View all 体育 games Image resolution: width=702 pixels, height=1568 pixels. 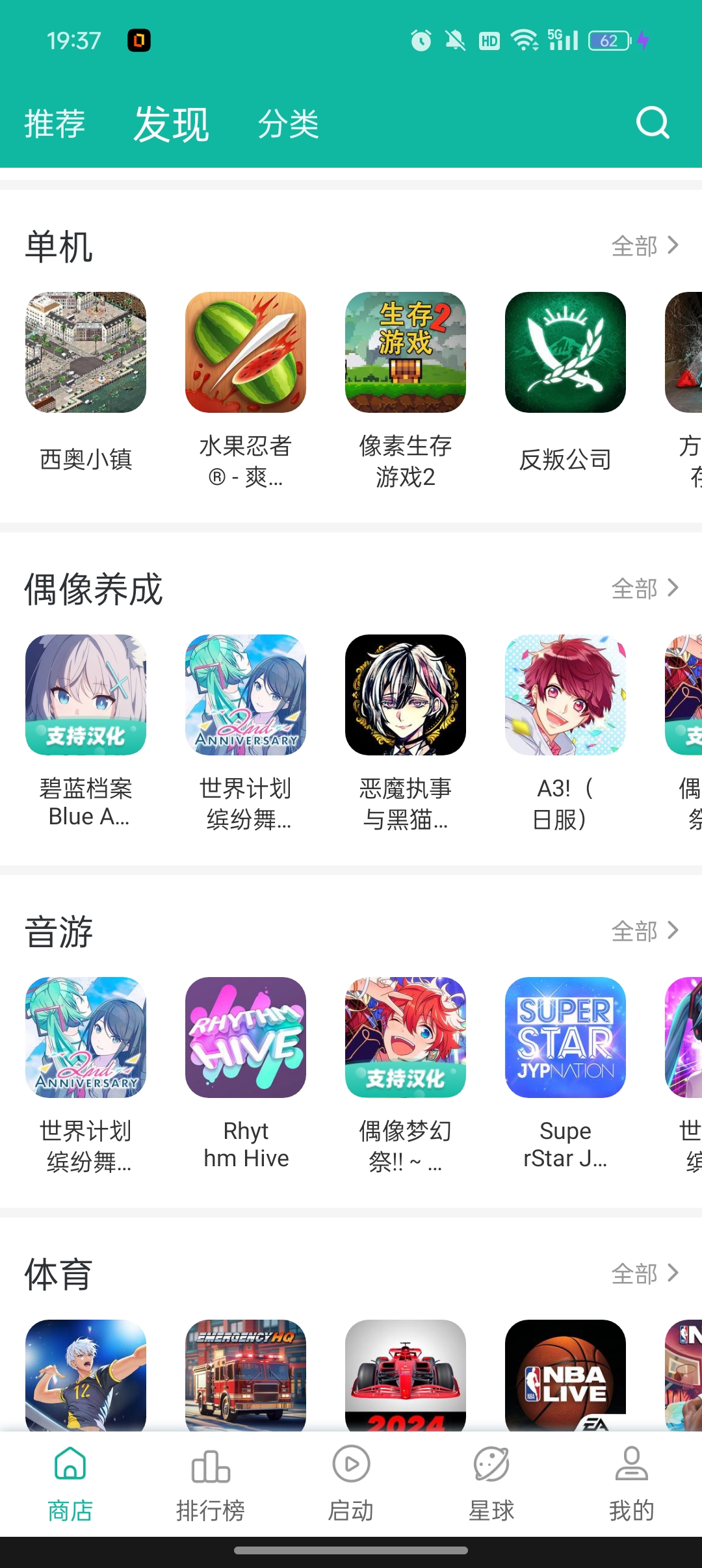tap(644, 1274)
